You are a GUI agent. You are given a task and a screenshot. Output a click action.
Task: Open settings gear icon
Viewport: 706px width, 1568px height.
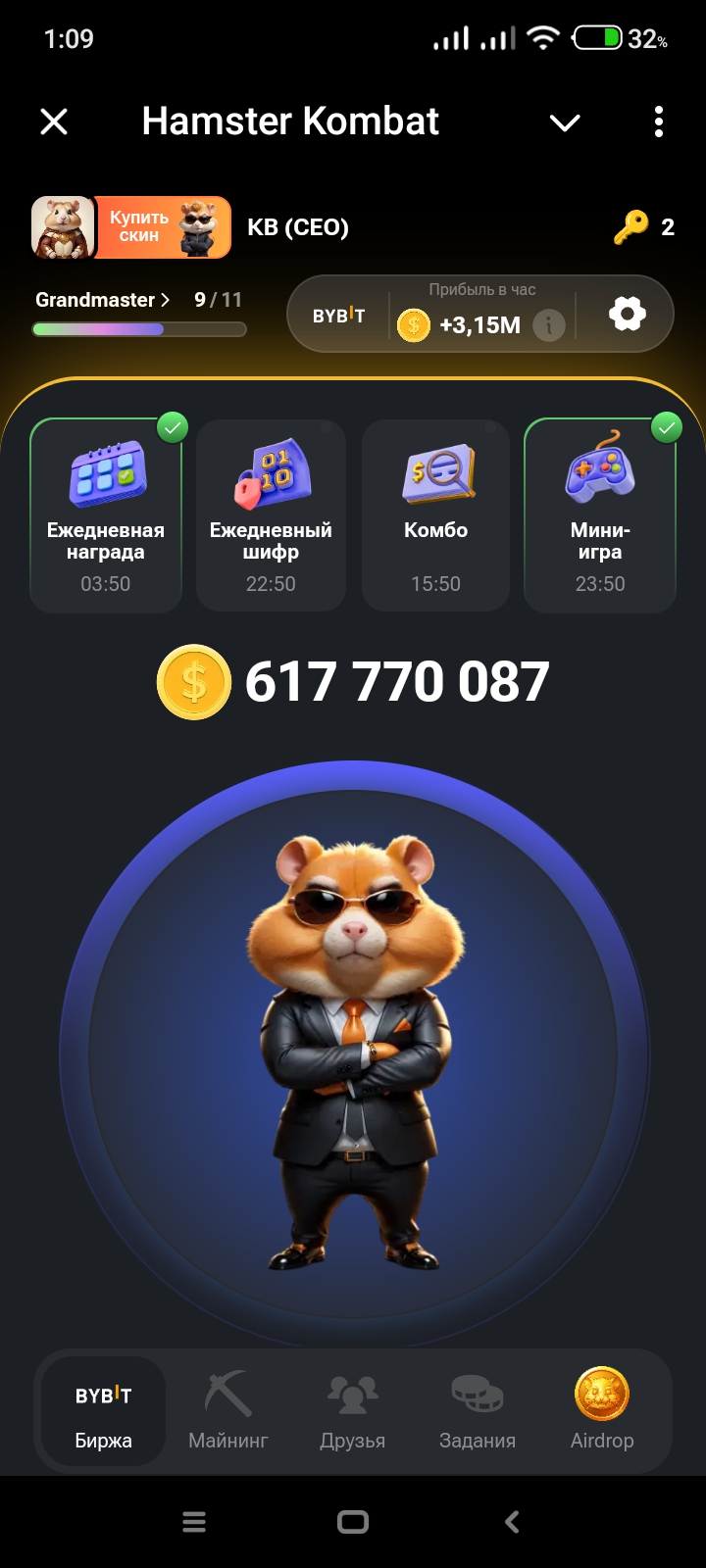(627, 315)
